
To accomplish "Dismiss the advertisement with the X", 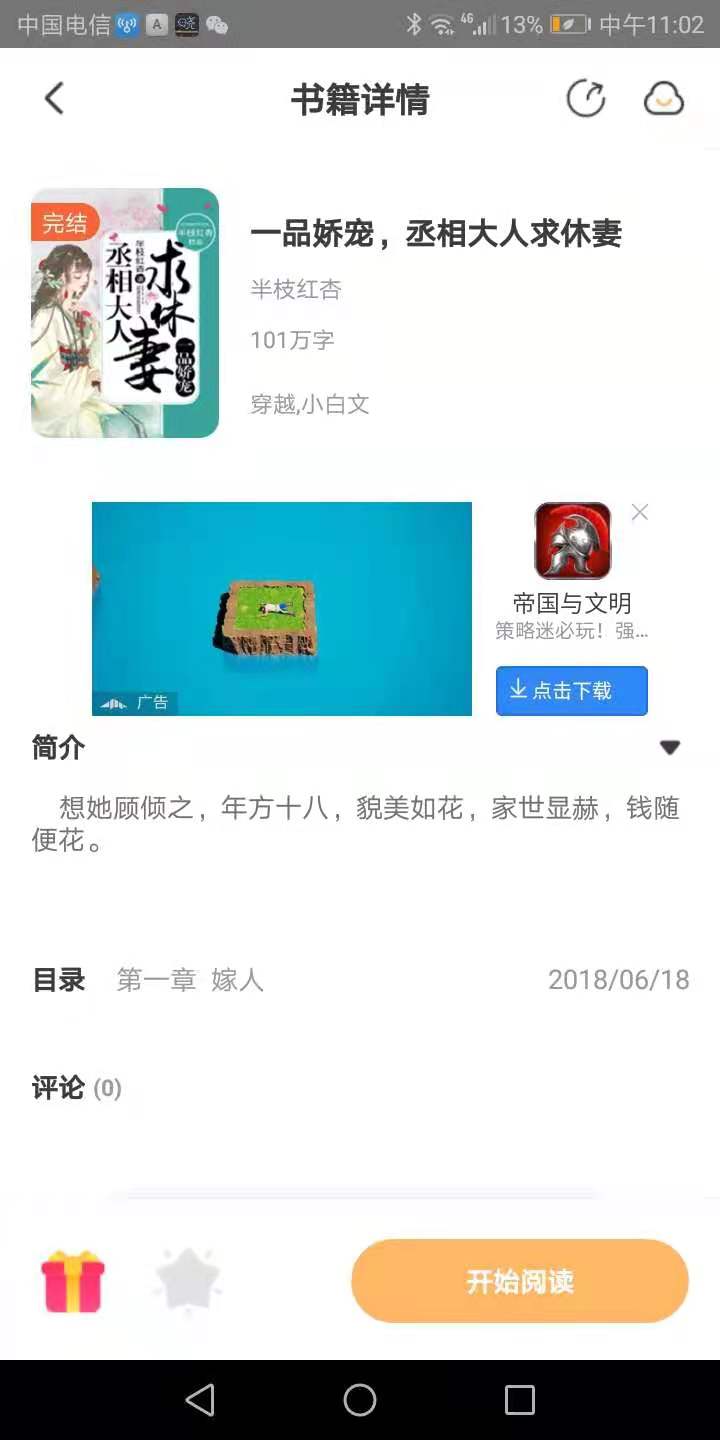I will tap(639, 511).
